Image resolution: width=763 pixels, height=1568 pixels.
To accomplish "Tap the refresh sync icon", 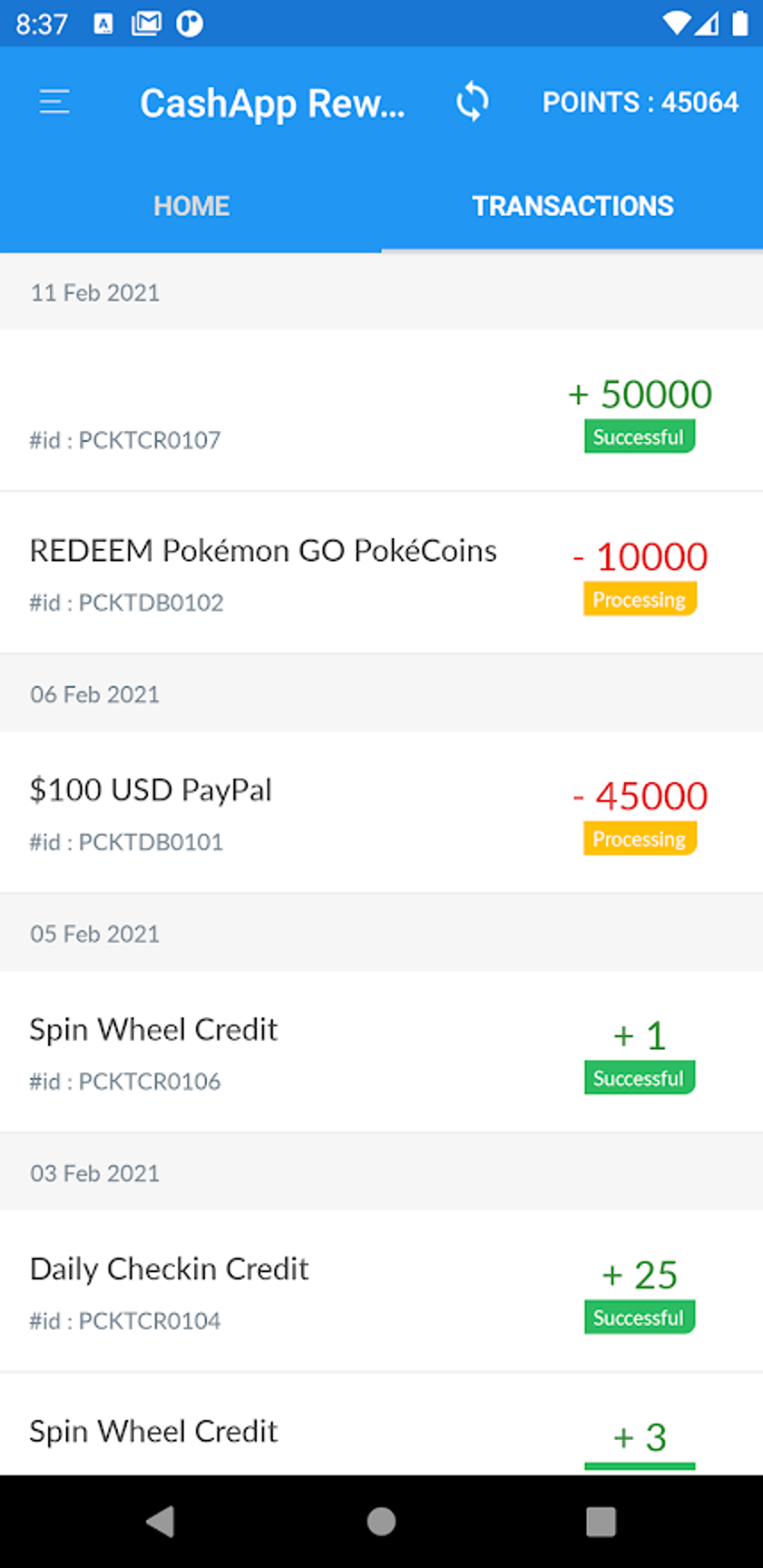I will tap(473, 102).
